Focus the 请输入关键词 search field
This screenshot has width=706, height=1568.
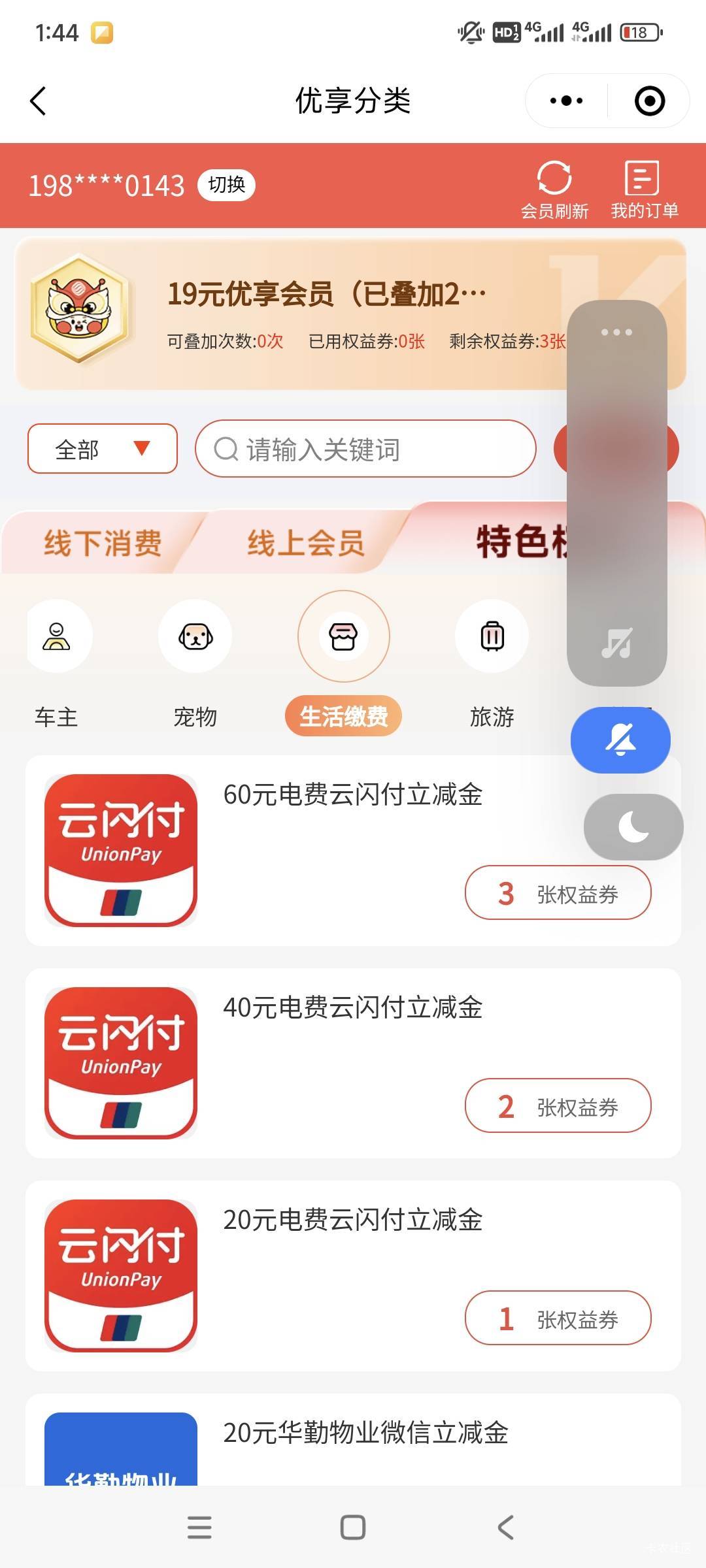(x=365, y=449)
